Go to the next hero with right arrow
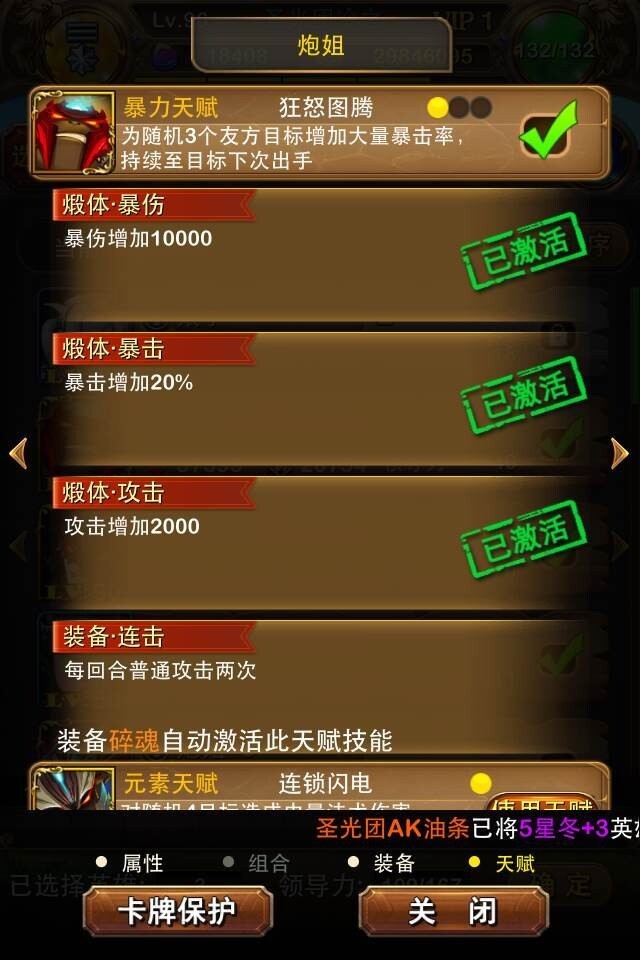The height and width of the screenshot is (960, 640). pos(620,454)
